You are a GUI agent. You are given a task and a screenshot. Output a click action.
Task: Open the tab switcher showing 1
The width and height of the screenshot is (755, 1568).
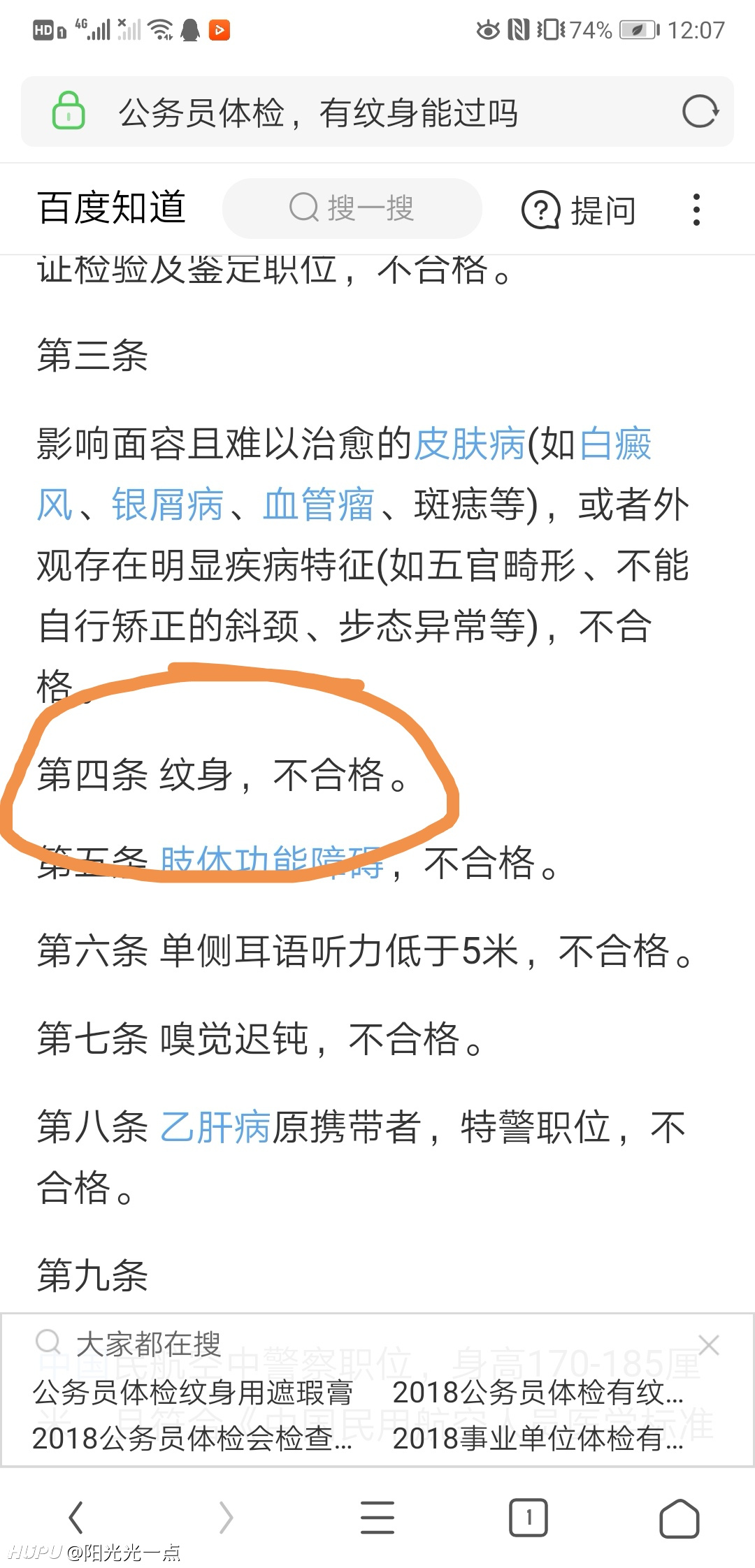tap(528, 1518)
